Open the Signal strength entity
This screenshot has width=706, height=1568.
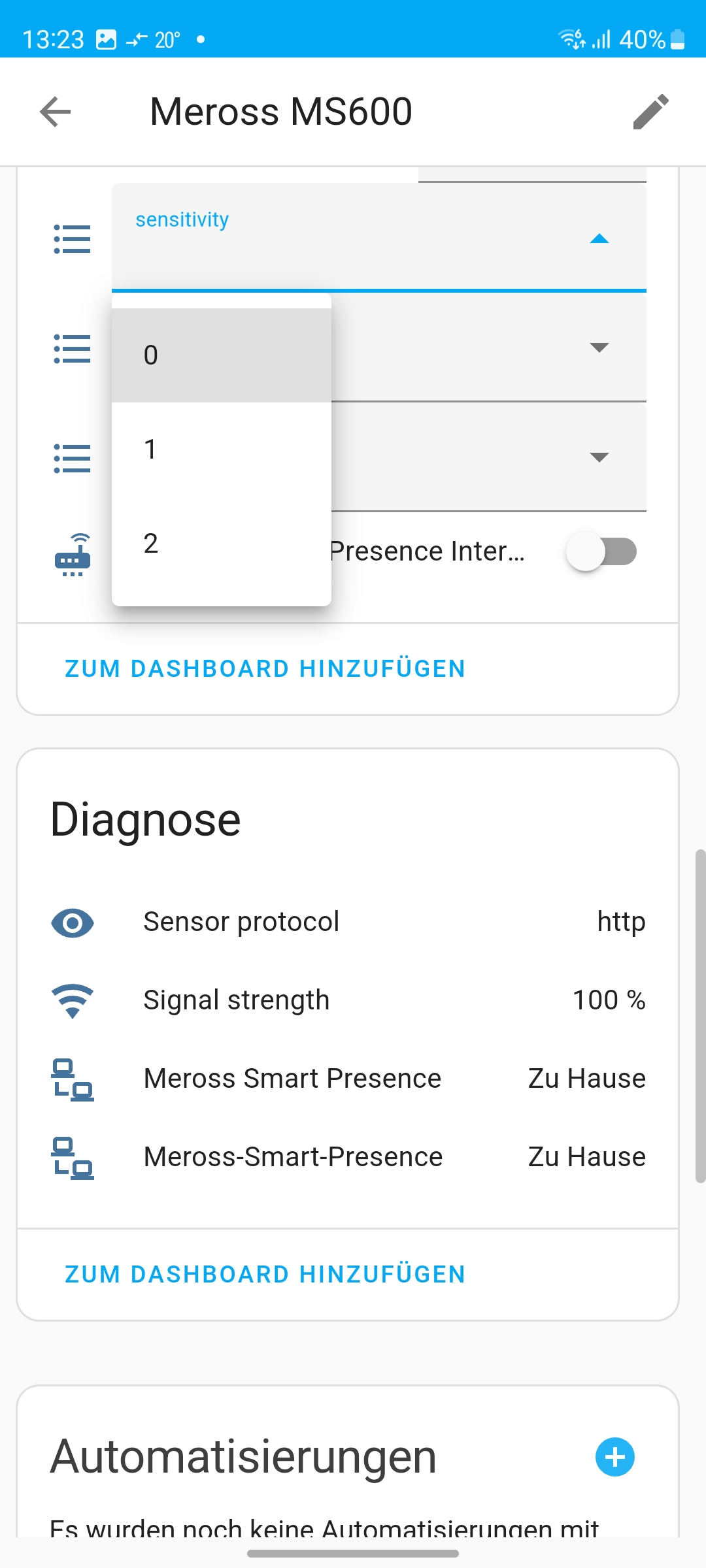[x=348, y=1000]
